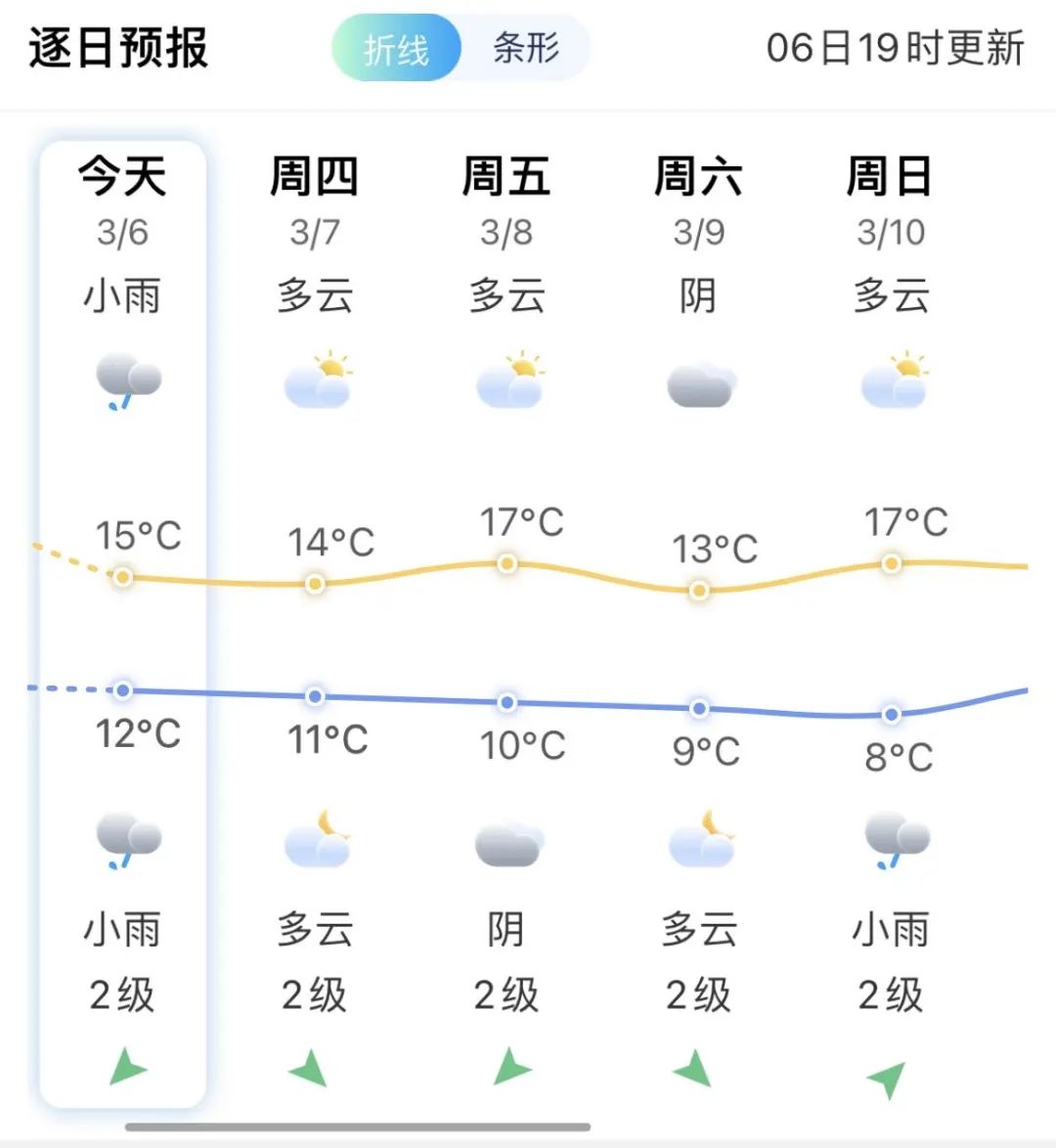
Task: Click the overcast night icon for 周五
Action: tap(507, 843)
